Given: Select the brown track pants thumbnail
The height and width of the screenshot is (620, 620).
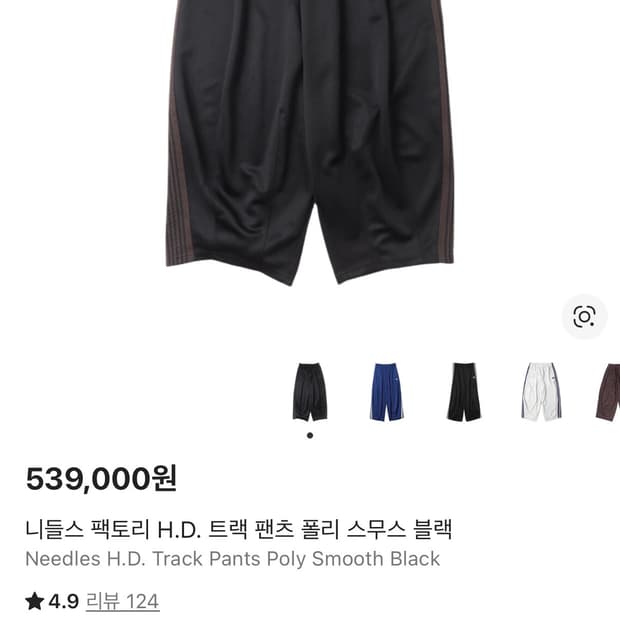Looking at the screenshot, I should (x=608, y=391).
